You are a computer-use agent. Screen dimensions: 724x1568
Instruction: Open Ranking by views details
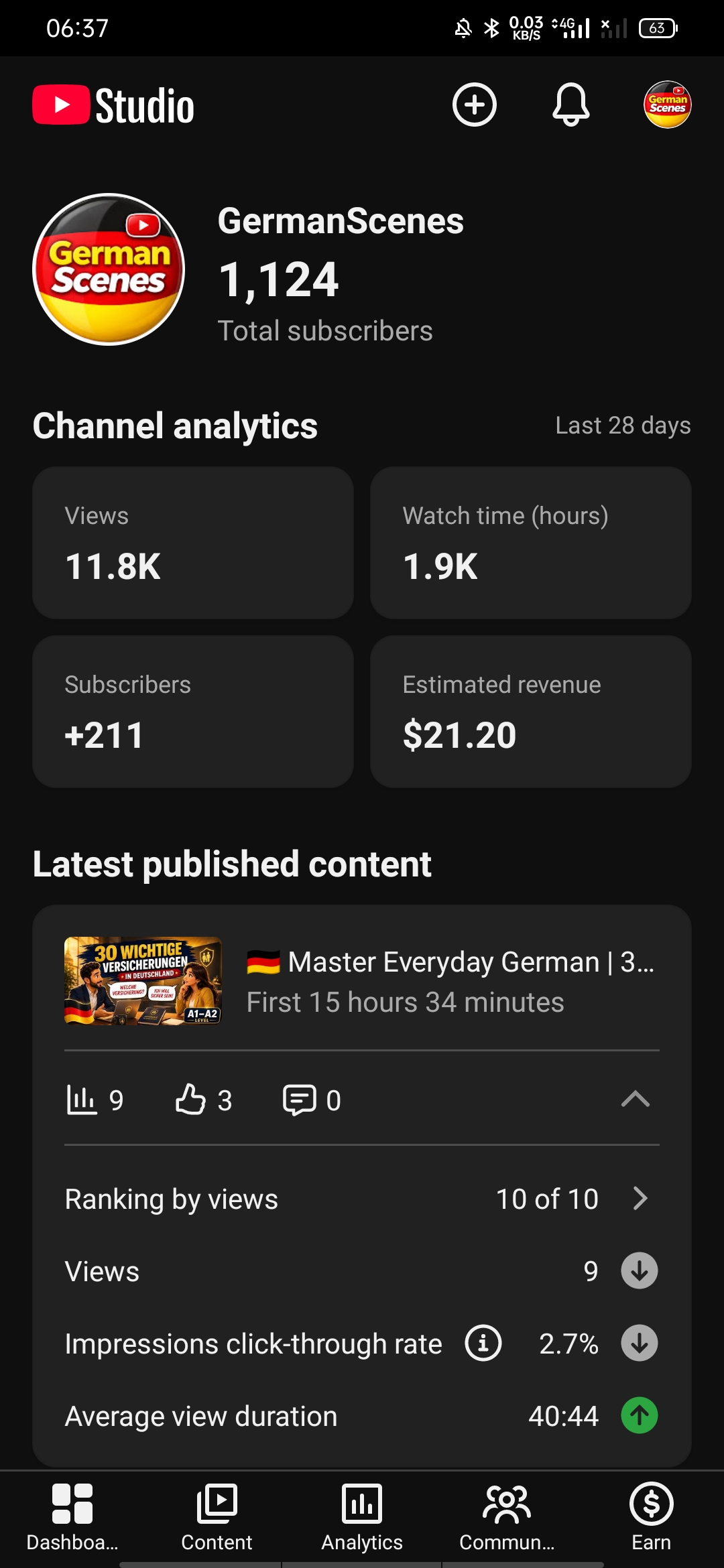362,1199
